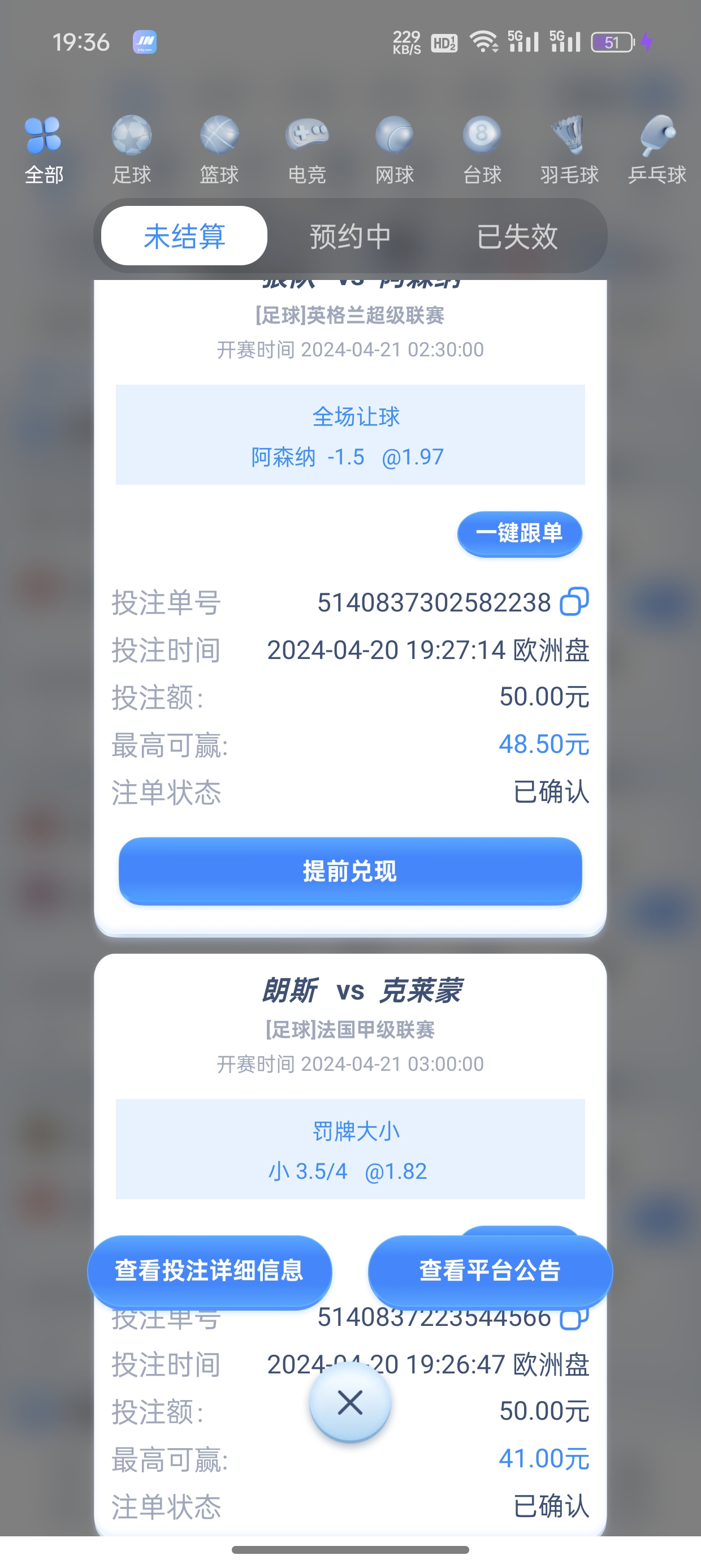The height and width of the screenshot is (1568, 701).
Task: Switch to the 预约中 tab
Action: pyautogui.click(x=350, y=236)
